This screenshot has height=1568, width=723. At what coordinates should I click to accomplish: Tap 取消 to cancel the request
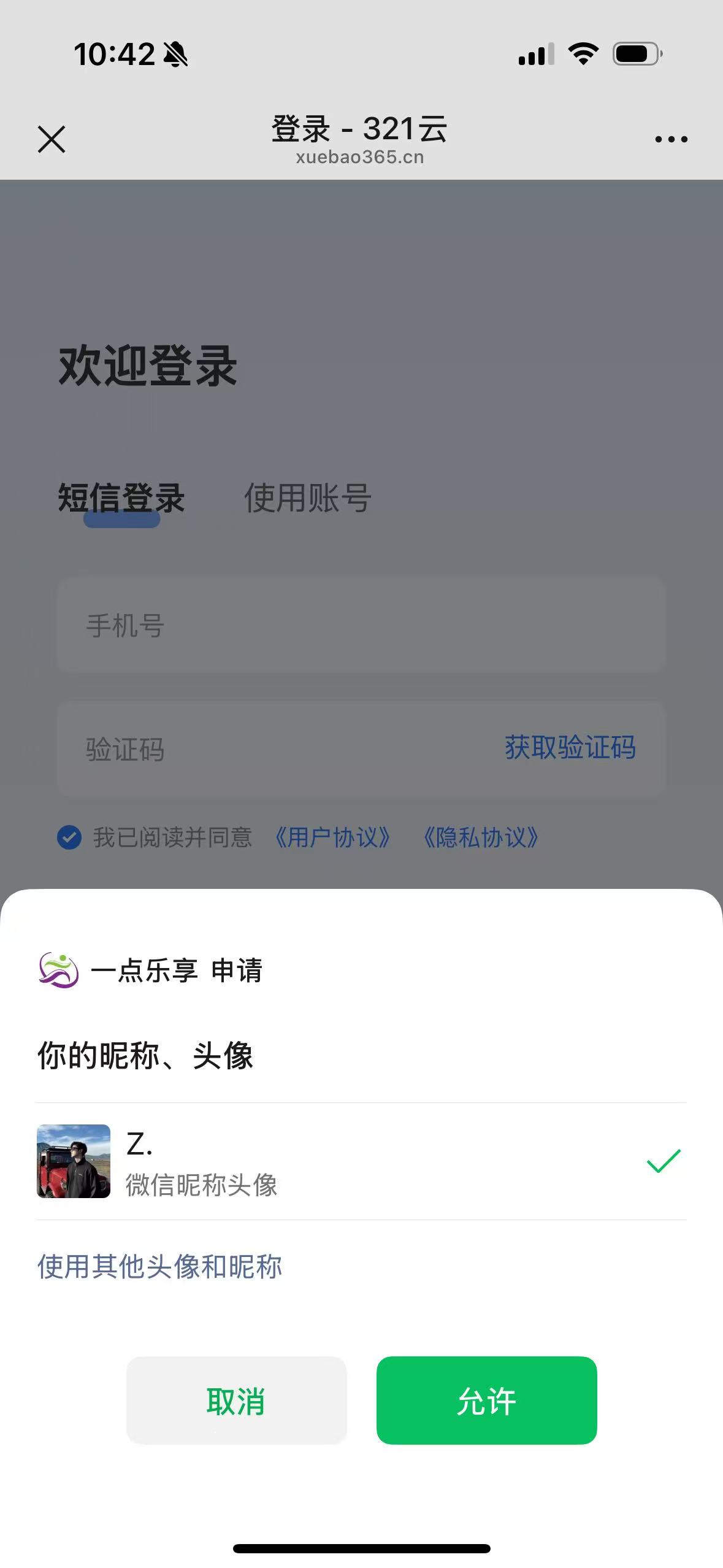coord(236,1401)
